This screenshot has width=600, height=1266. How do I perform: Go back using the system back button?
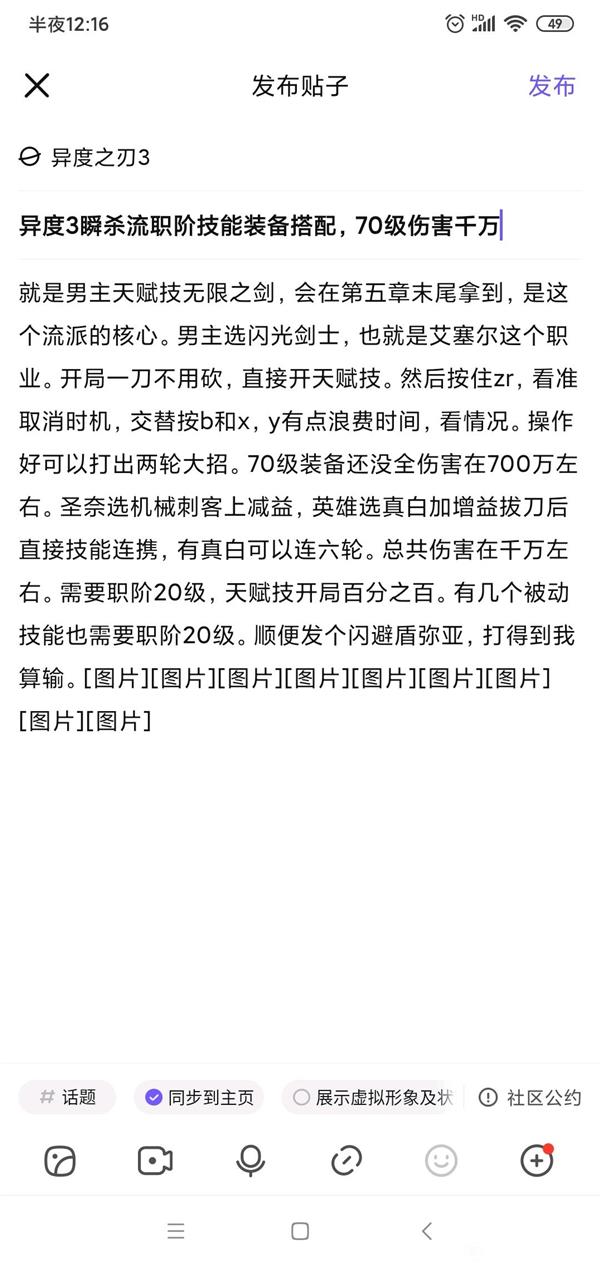427,1231
